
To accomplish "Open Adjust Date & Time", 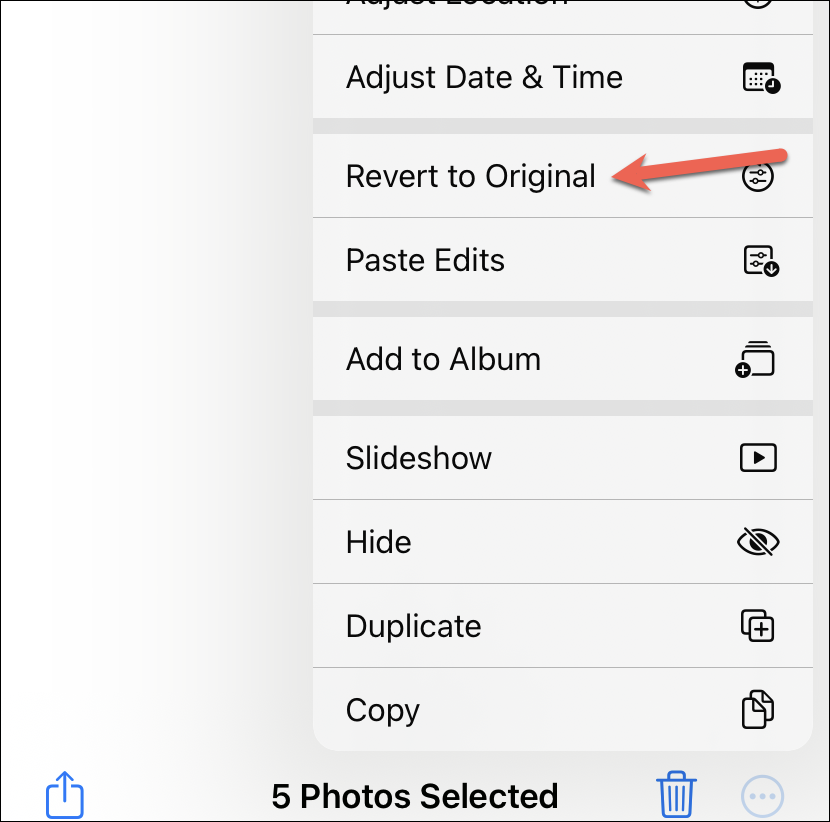I will tap(484, 77).
